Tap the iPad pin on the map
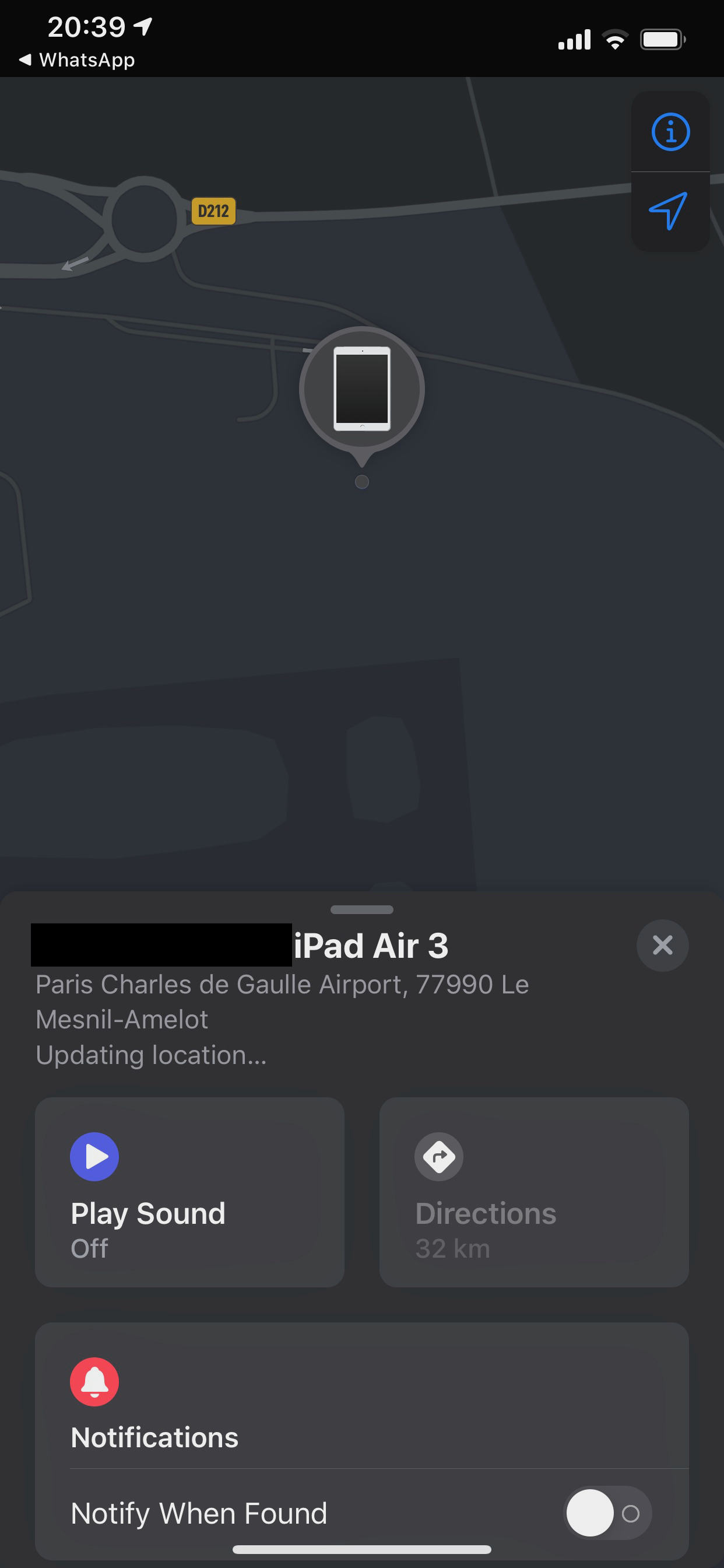The image size is (724, 1568). point(362,390)
